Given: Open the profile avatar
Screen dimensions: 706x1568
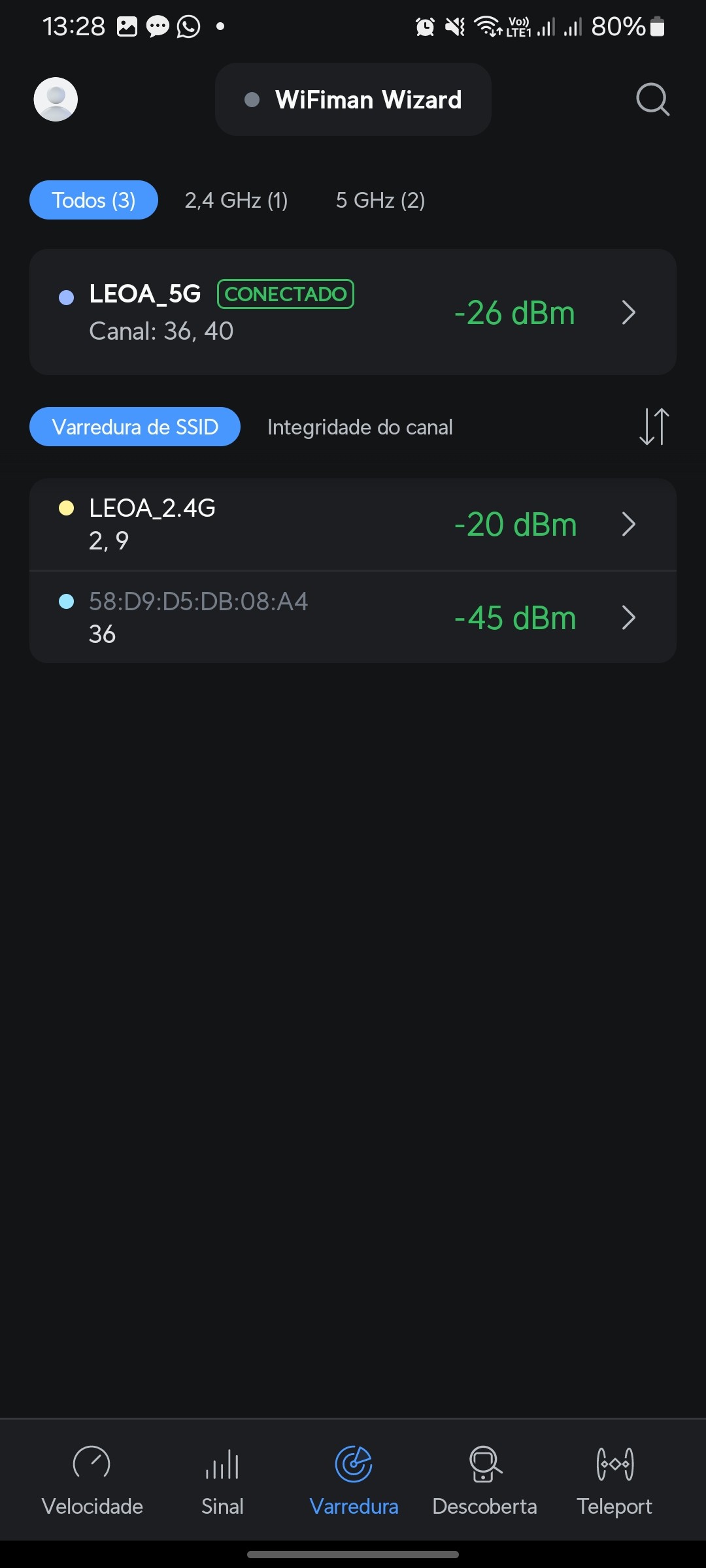Looking at the screenshot, I should (56, 99).
